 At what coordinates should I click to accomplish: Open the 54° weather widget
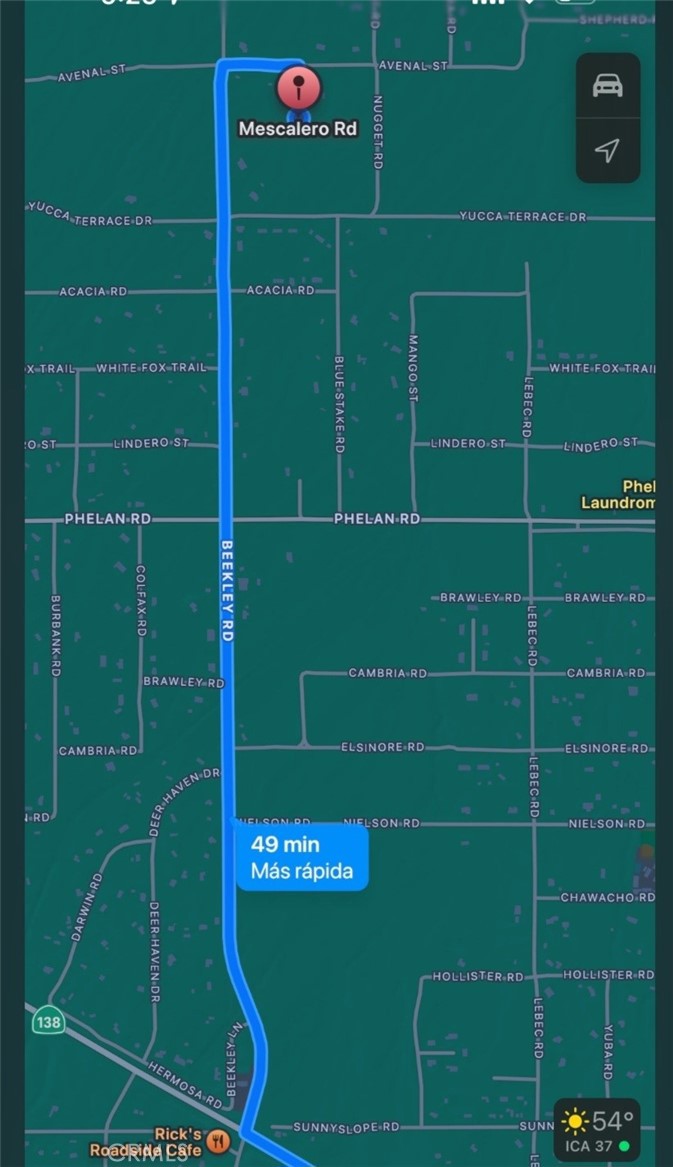598,1130
